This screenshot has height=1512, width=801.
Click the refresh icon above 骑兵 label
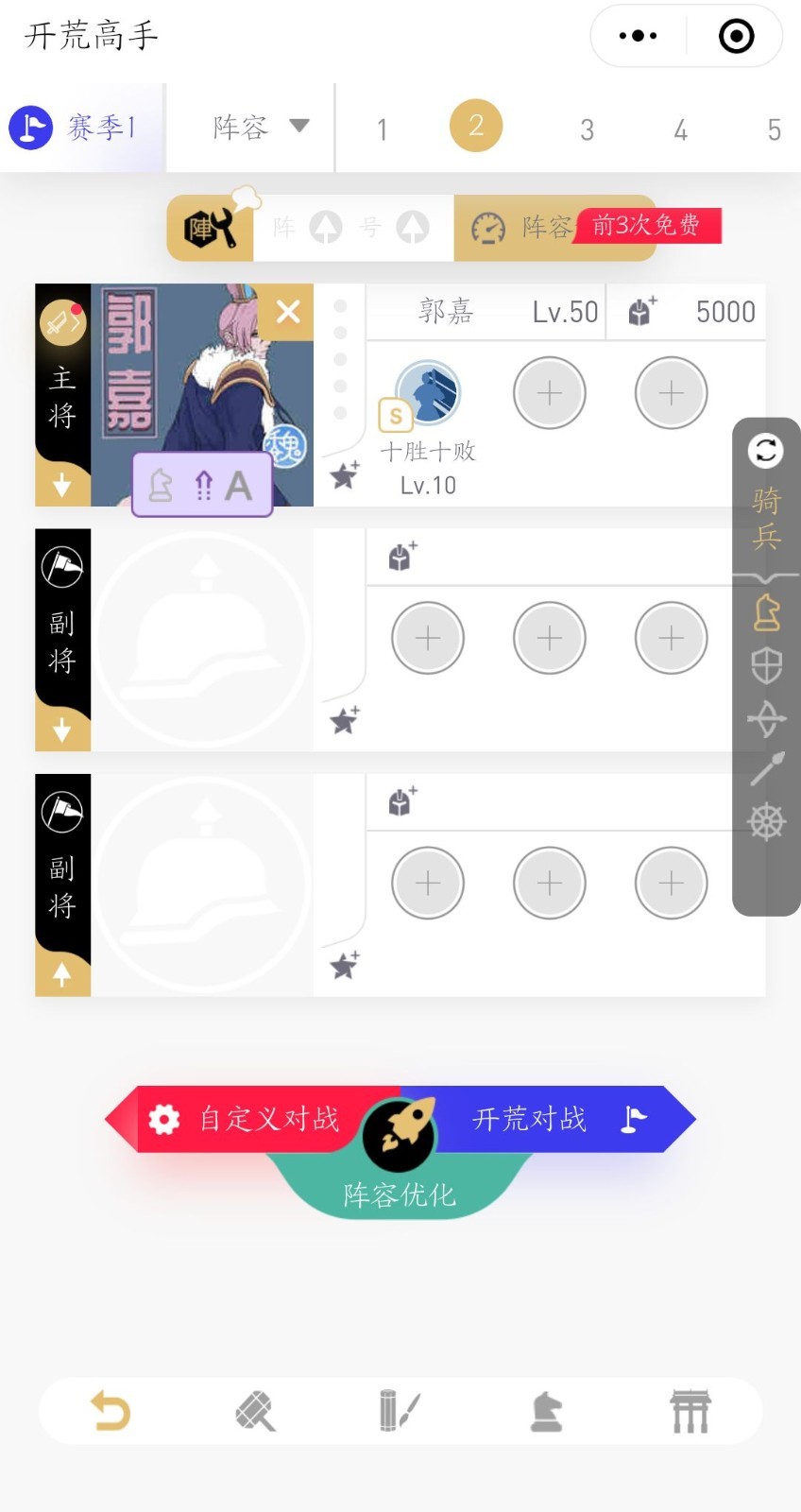[767, 452]
